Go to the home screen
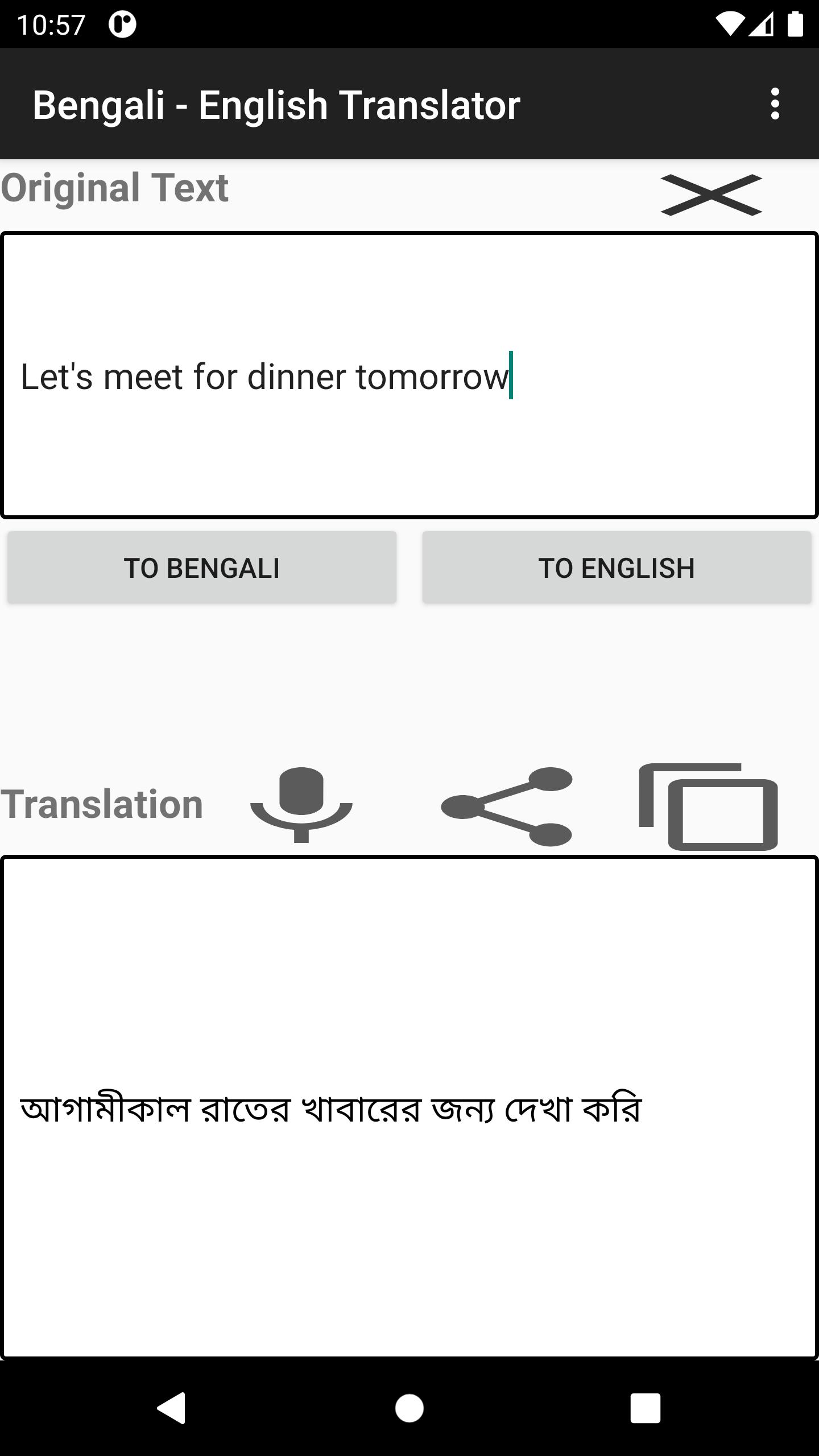The height and width of the screenshot is (1456, 819). (x=409, y=1408)
